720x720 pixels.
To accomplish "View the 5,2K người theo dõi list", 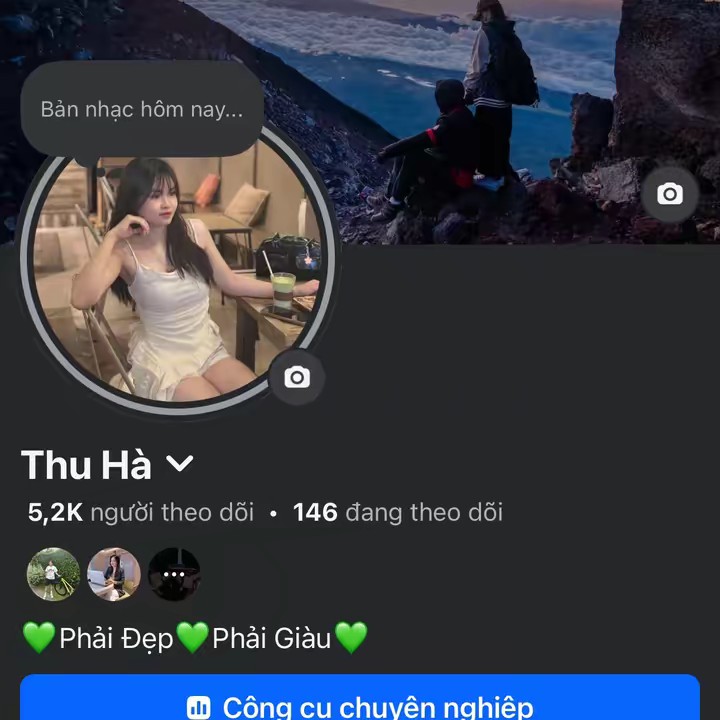I will coord(141,513).
